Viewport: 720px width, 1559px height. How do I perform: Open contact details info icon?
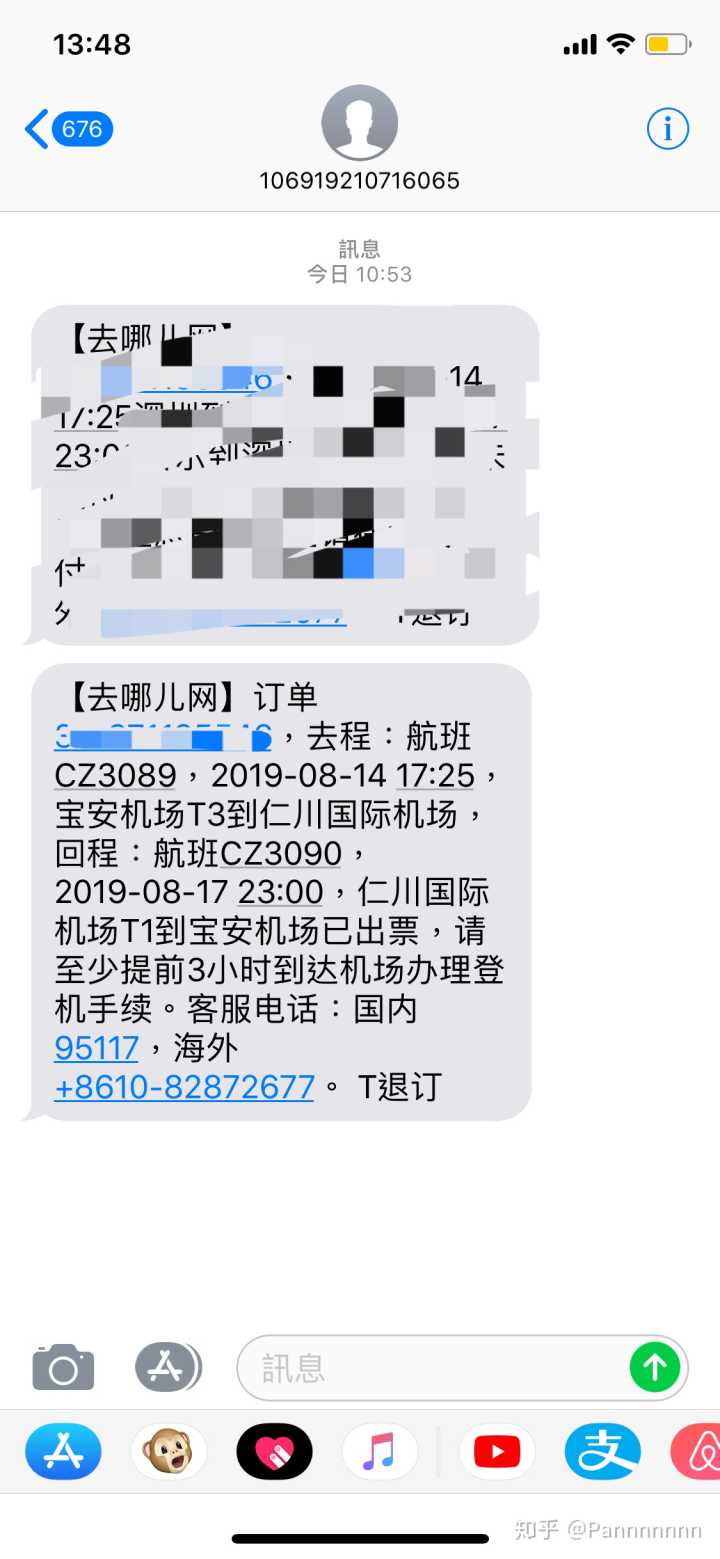(x=667, y=129)
